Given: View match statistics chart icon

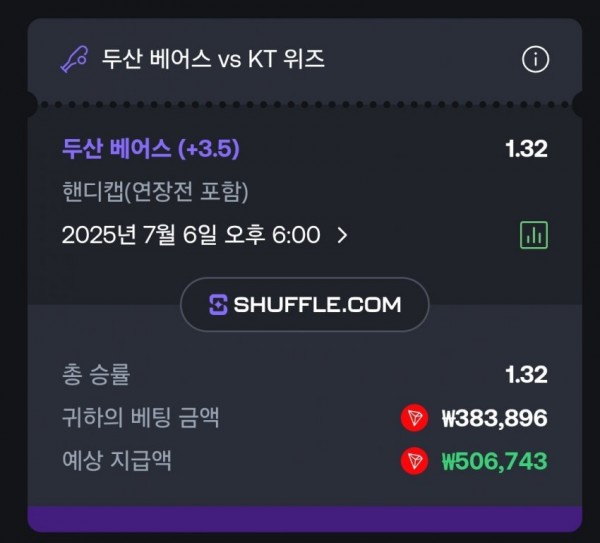Looking at the screenshot, I should coord(534,235).
